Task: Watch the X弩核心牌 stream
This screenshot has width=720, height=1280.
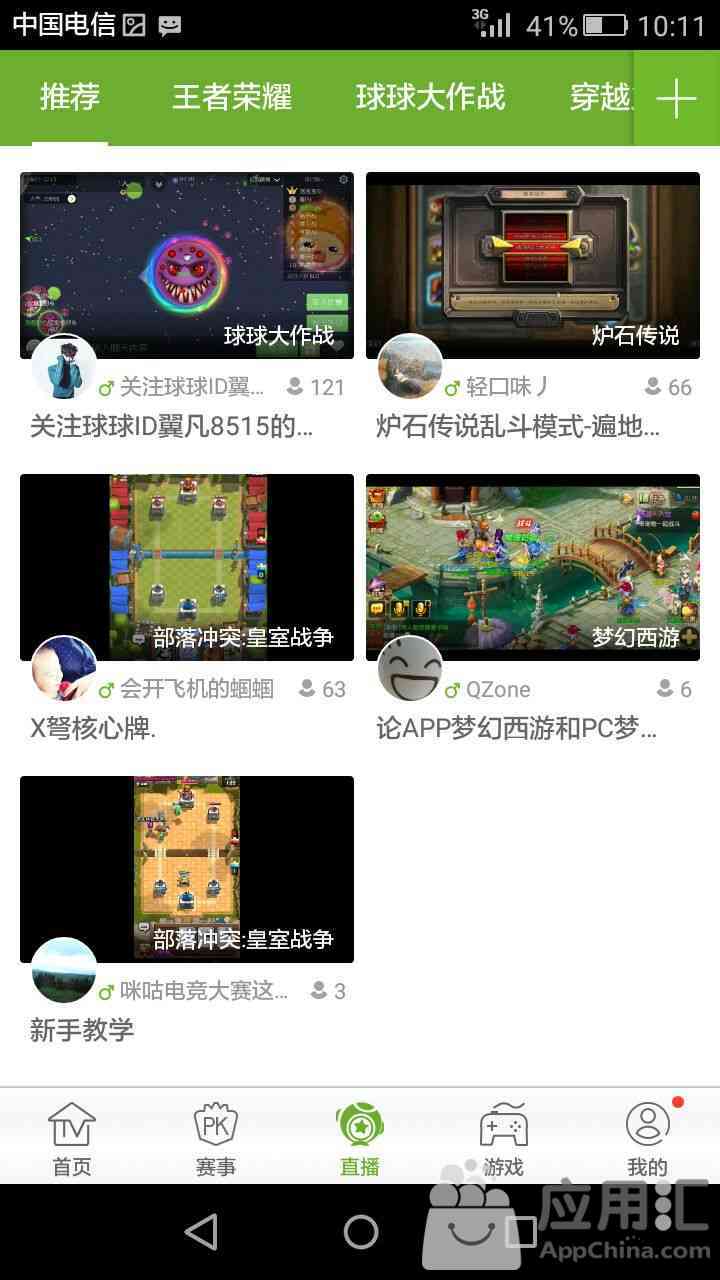Action: pyautogui.click(x=187, y=567)
